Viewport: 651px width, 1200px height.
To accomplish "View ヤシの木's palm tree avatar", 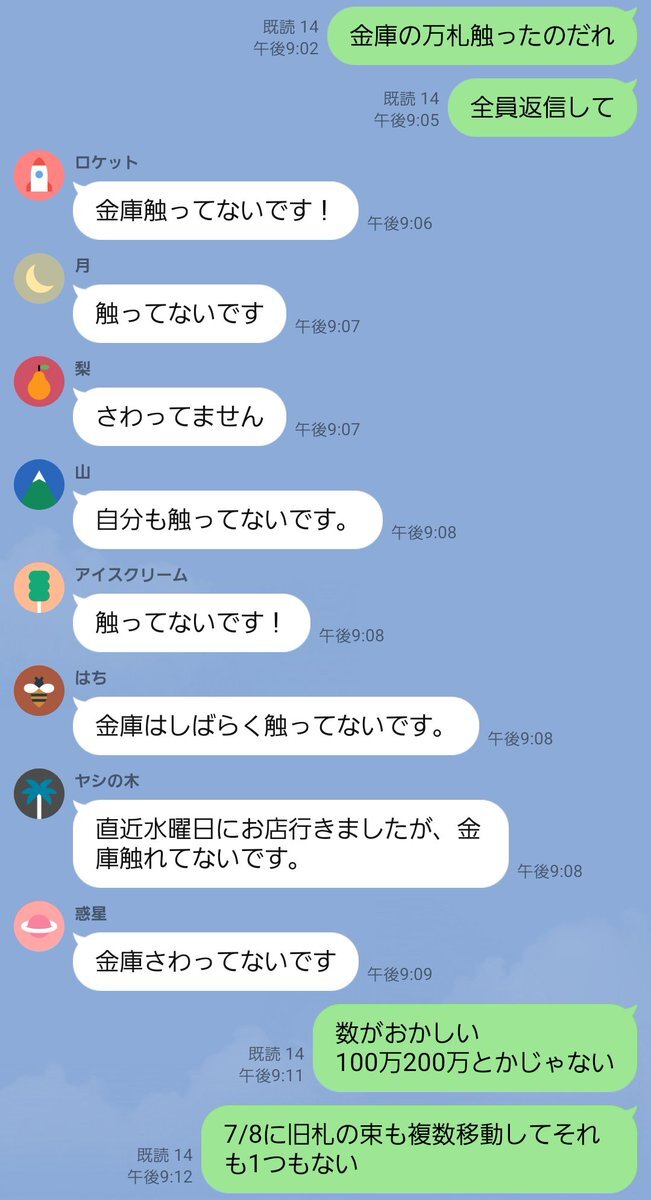I will click(x=39, y=794).
